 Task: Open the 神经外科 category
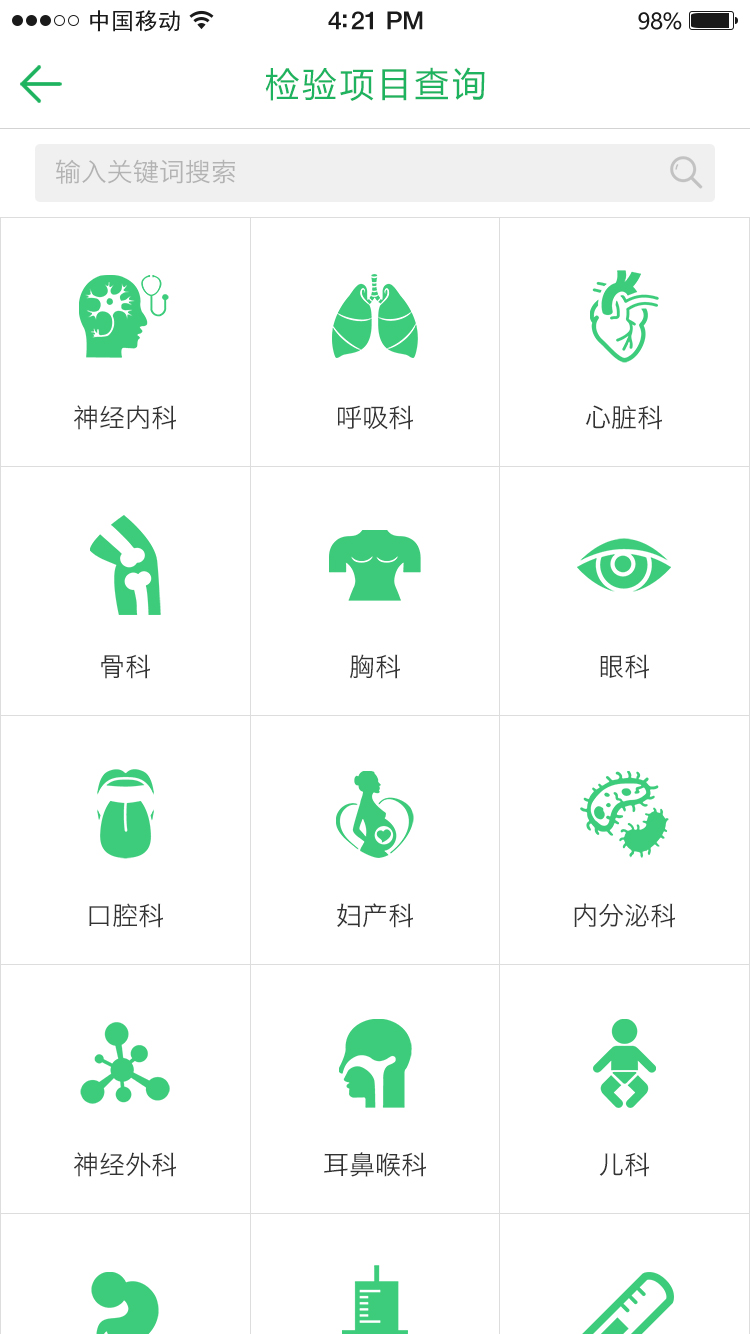[x=125, y=1089]
